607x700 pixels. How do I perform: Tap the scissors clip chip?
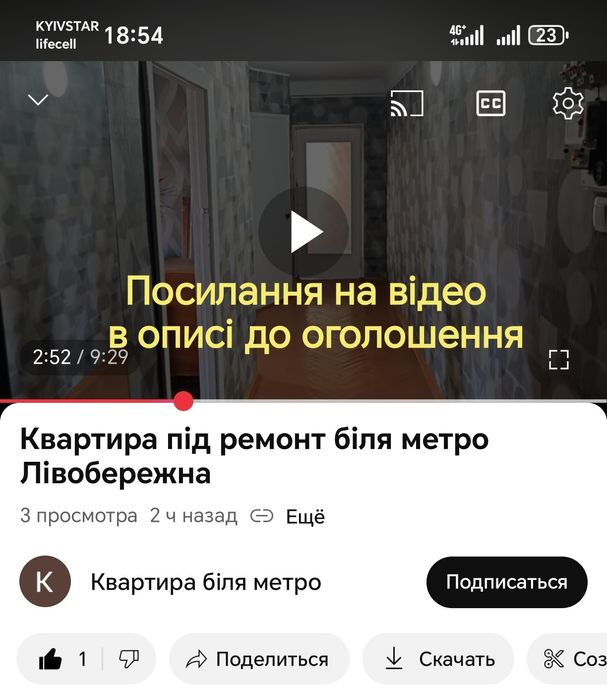pos(570,659)
